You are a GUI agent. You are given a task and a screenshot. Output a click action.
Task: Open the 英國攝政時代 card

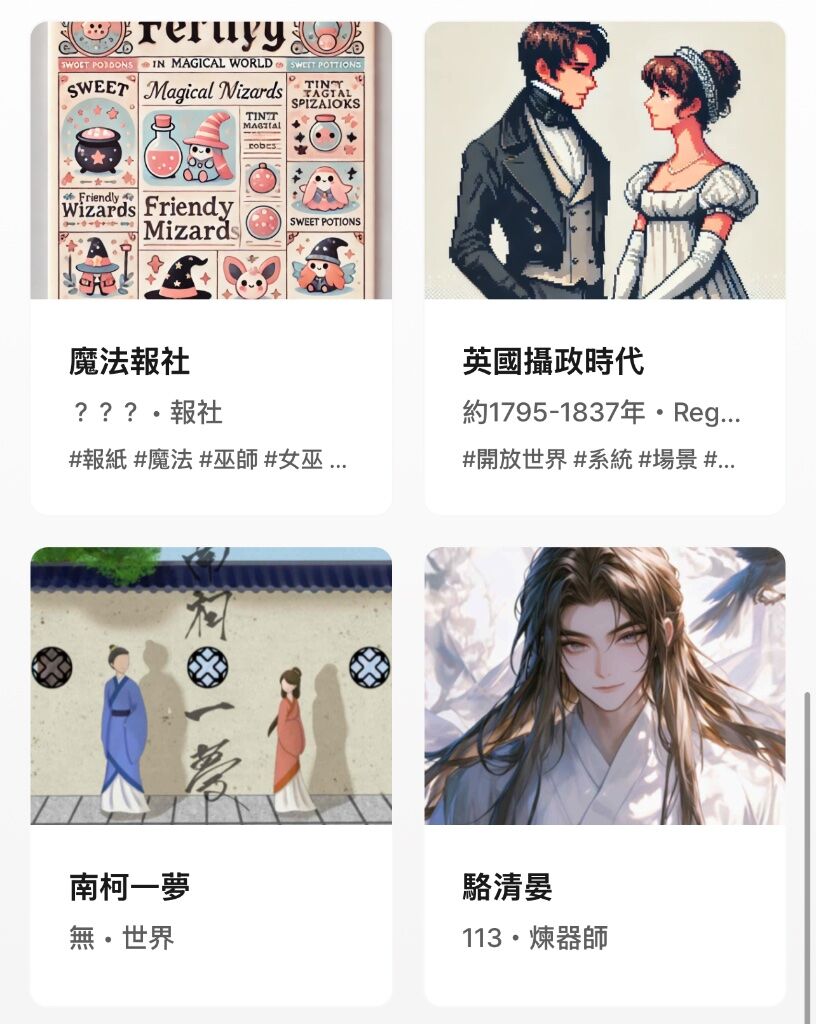tap(604, 267)
